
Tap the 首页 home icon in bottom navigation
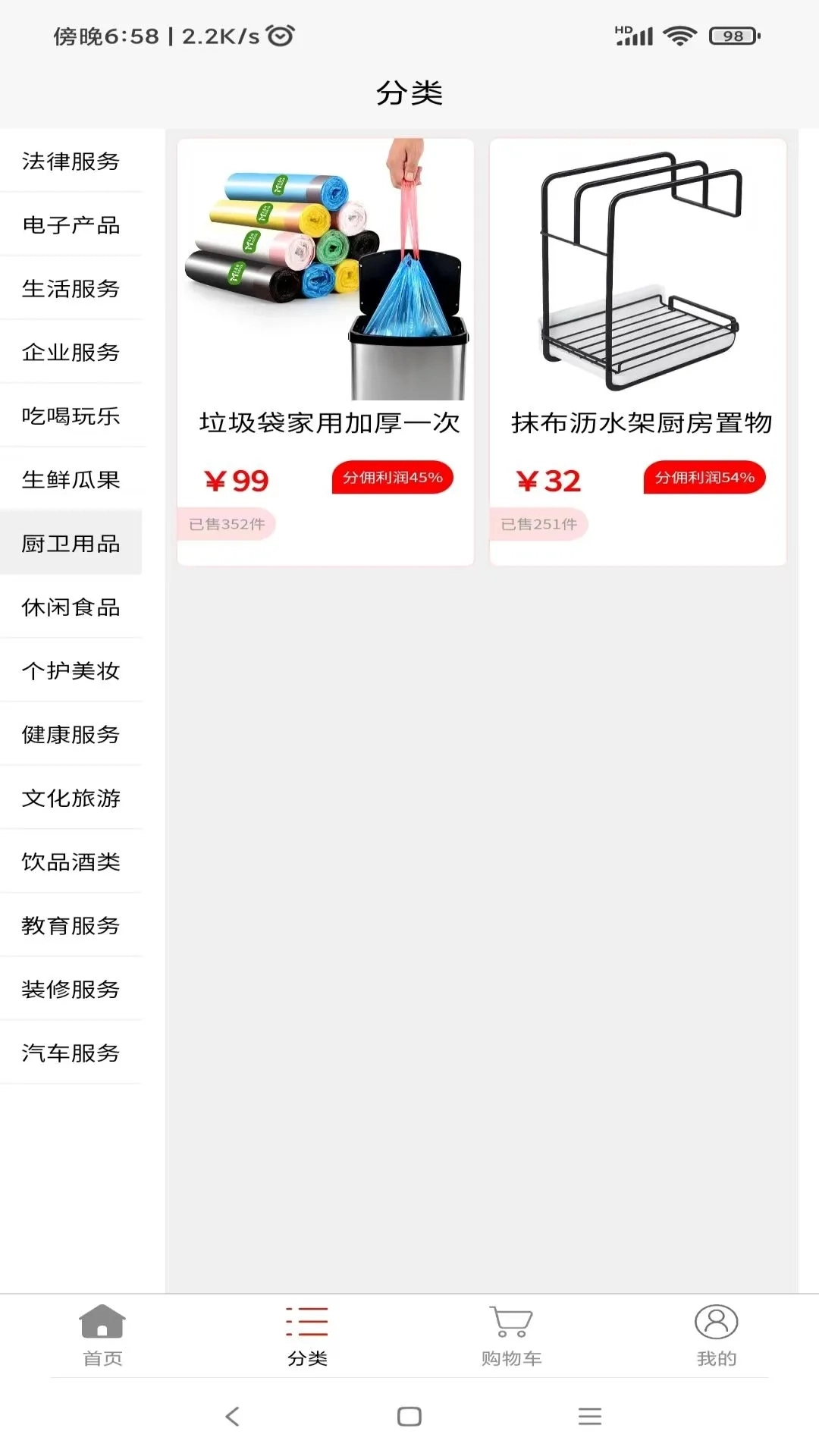click(102, 1321)
